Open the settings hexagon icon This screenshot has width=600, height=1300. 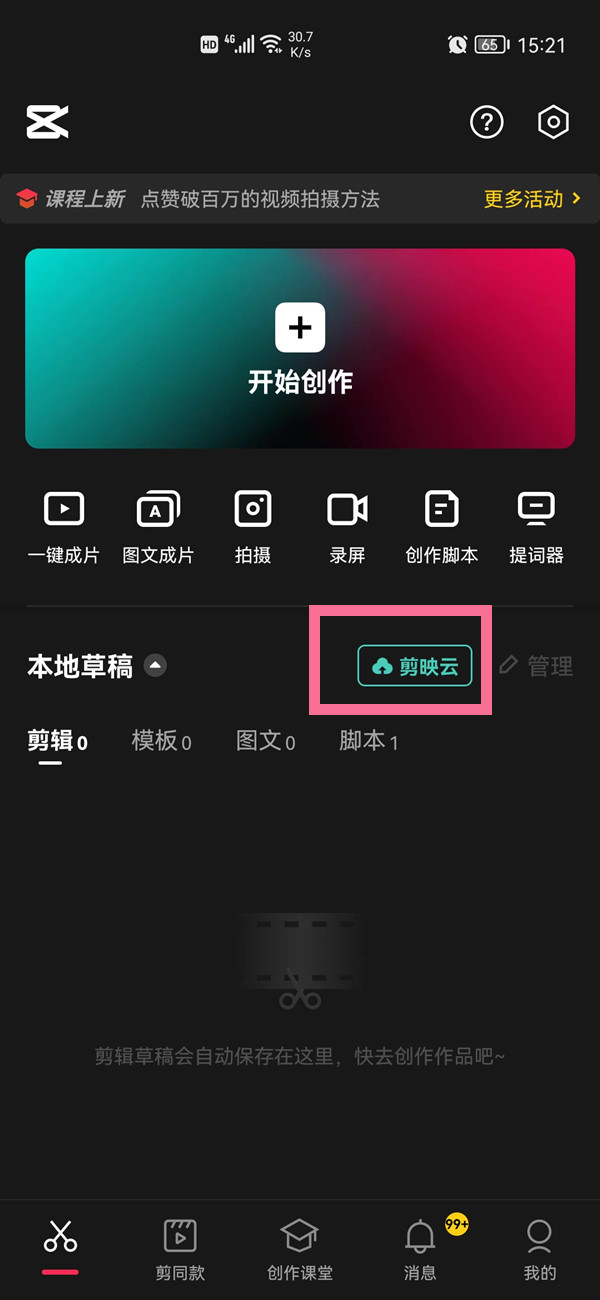pyautogui.click(x=553, y=122)
